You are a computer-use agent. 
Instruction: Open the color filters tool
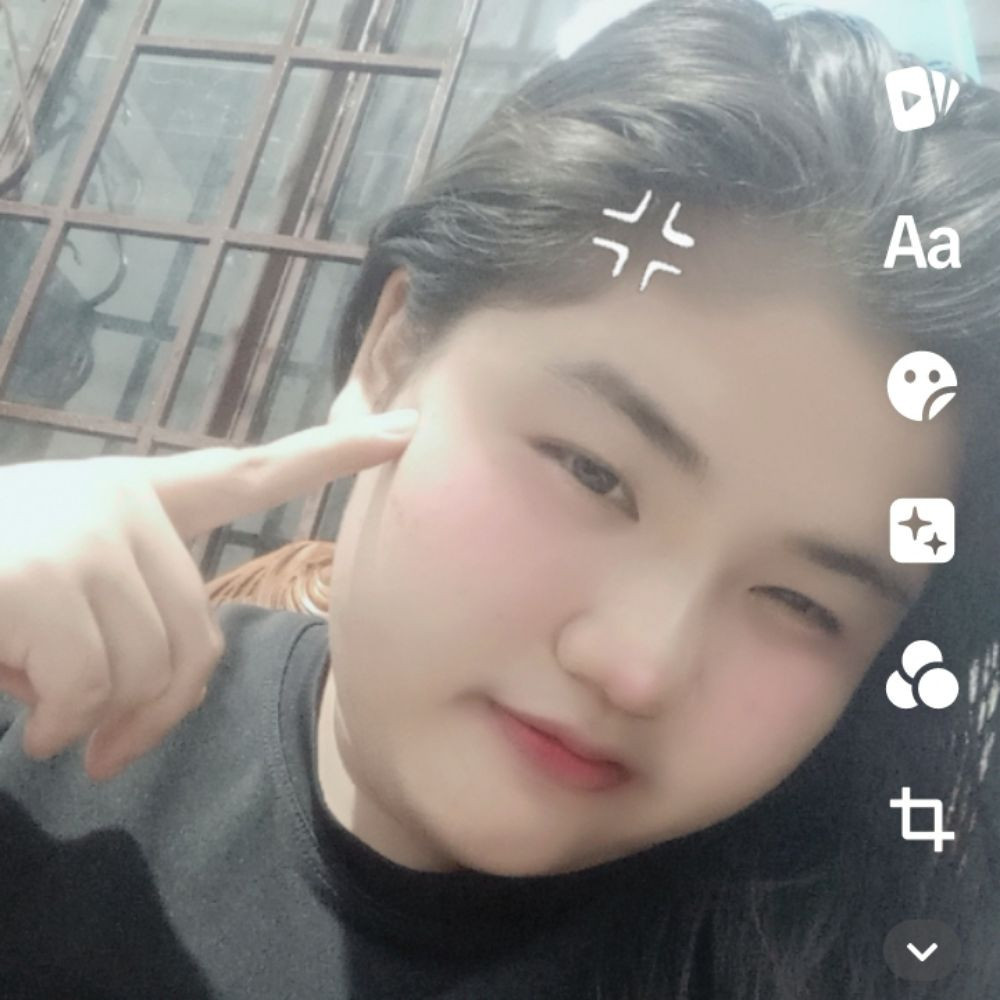point(921,676)
